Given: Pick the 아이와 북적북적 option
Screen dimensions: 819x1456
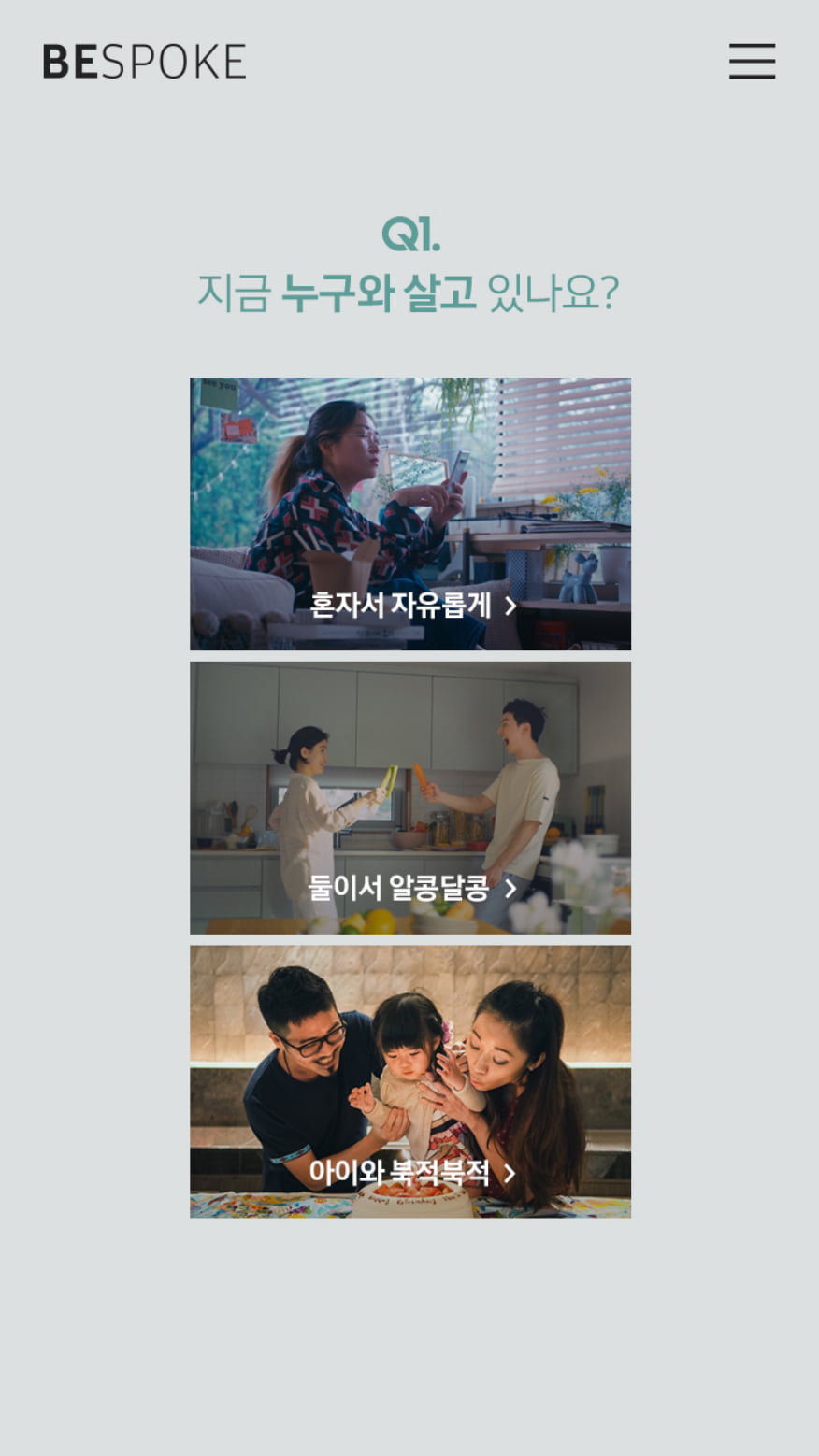Looking at the screenshot, I should (x=410, y=1081).
